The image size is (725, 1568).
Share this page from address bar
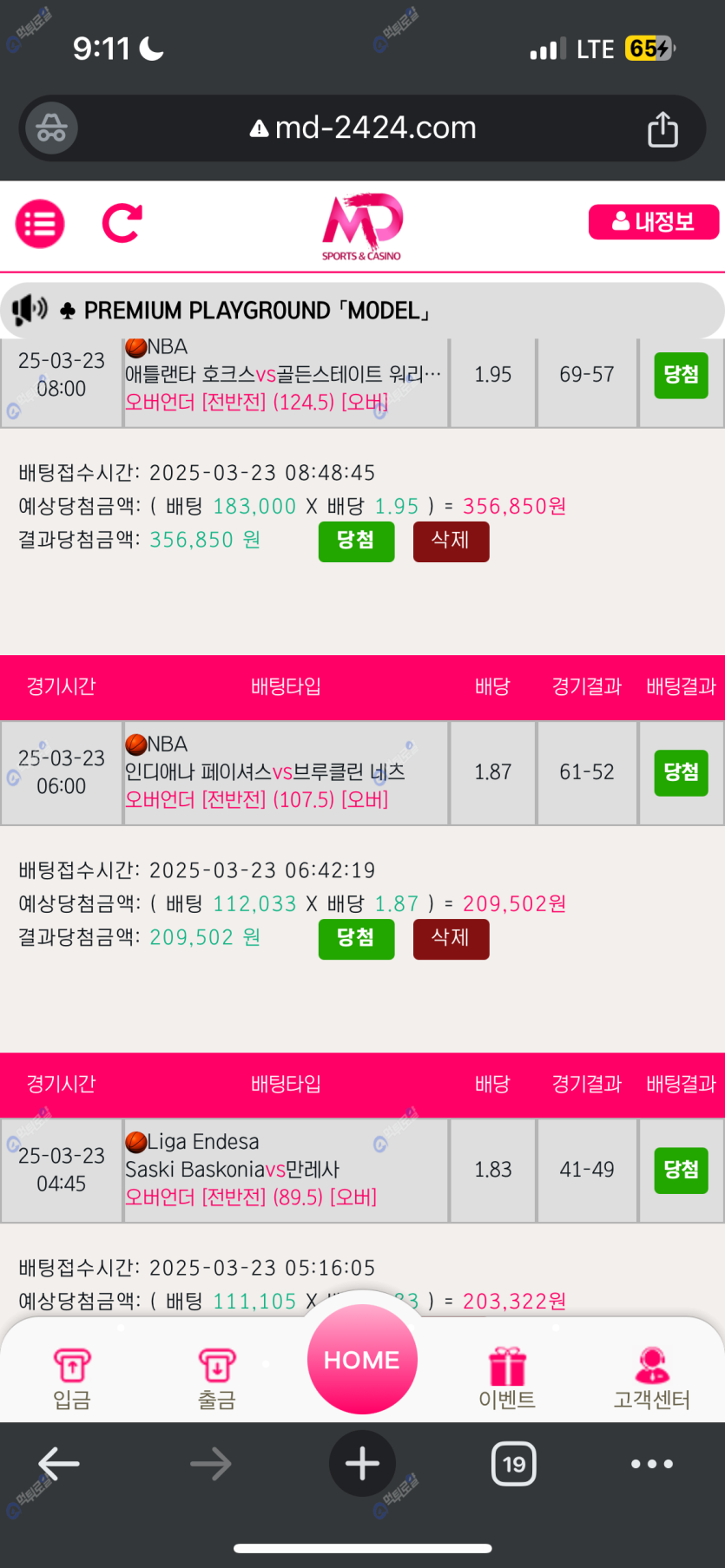coord(662,129)
